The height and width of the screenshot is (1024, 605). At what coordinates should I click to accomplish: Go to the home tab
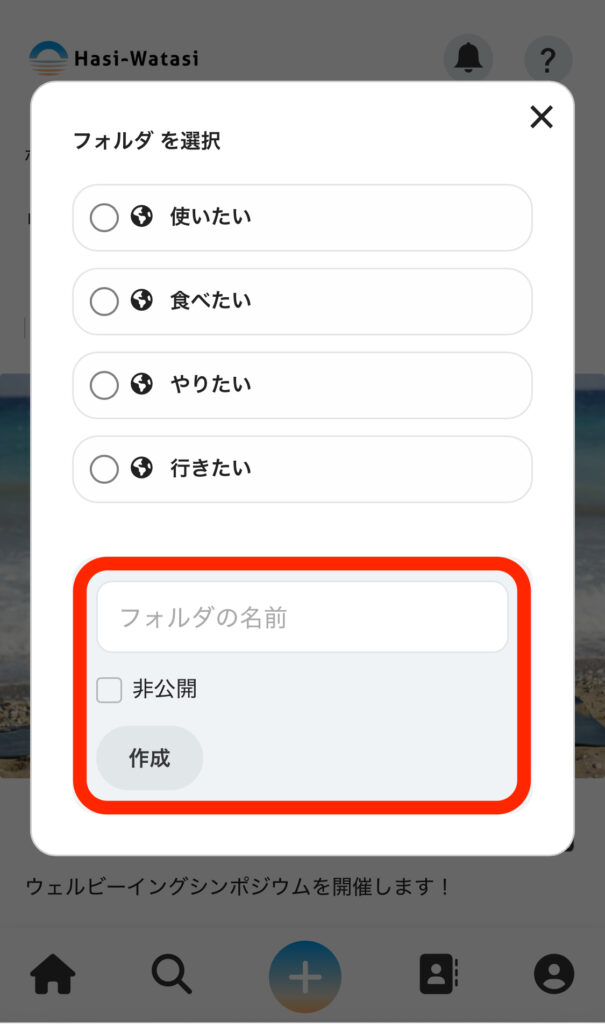[x=53, y=975]
